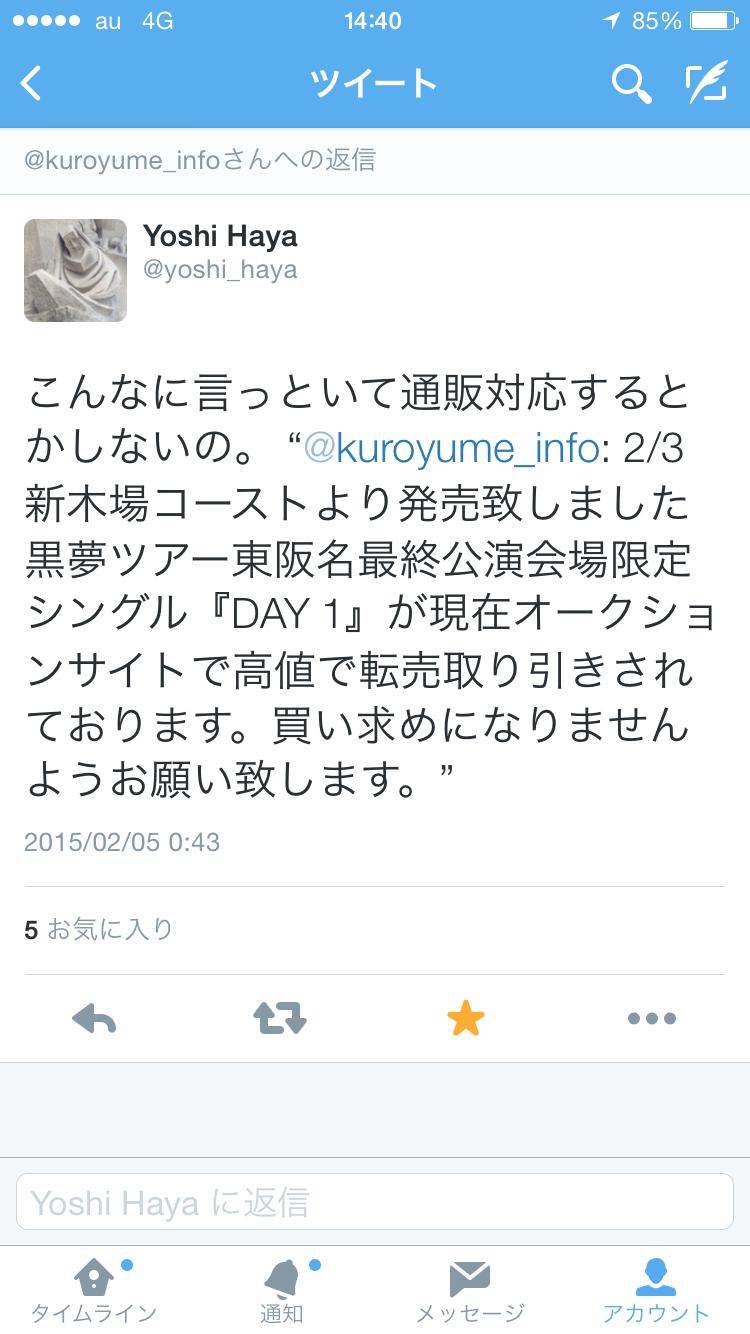
Task: Switch to the タイムライン tab
Action: (x=93, y=1290)
